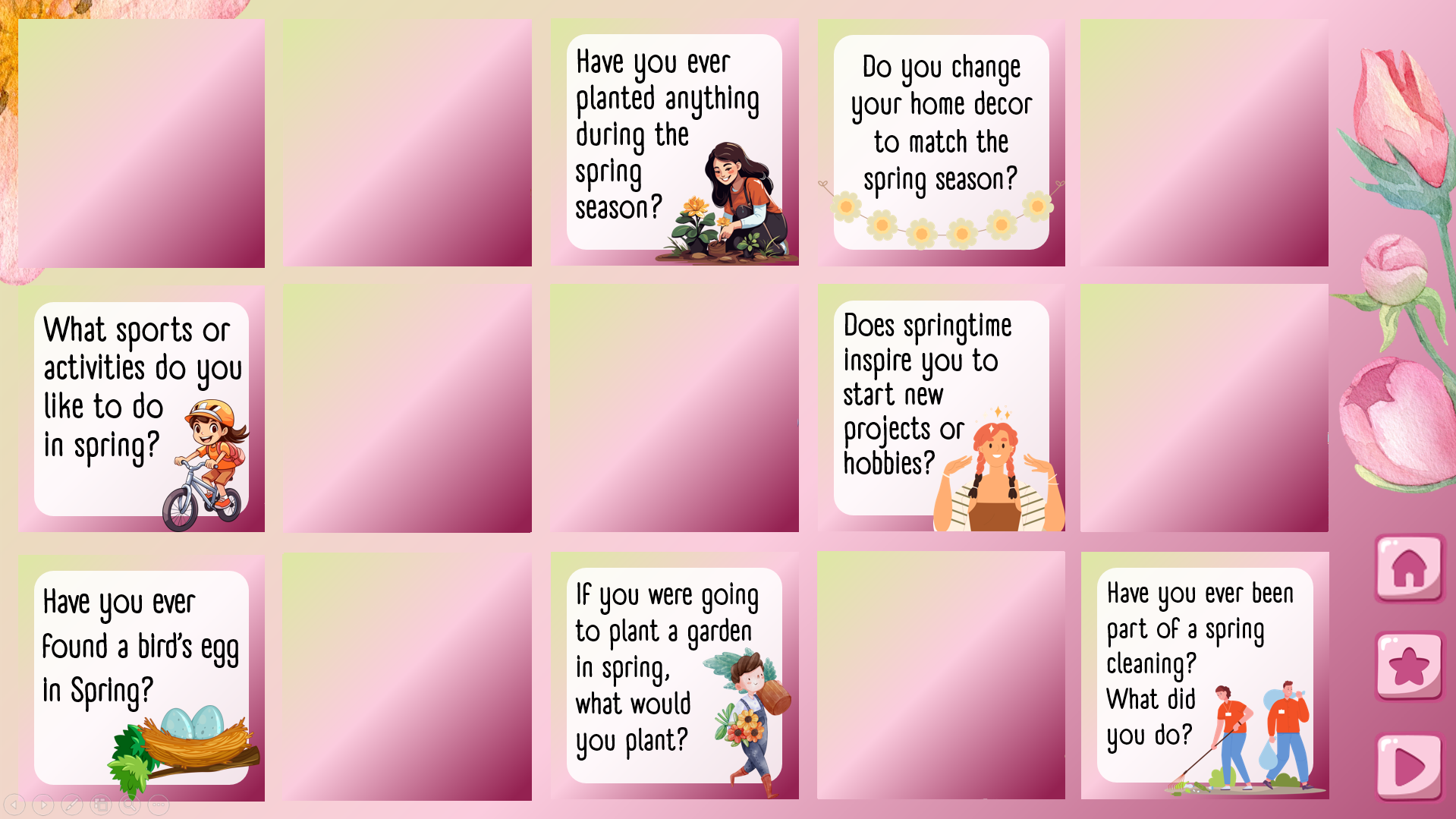The height and width of the screenshot is (819, 1456).
Task: Go to previous slide in slideshow toolbar
Action: pos(14,804)
